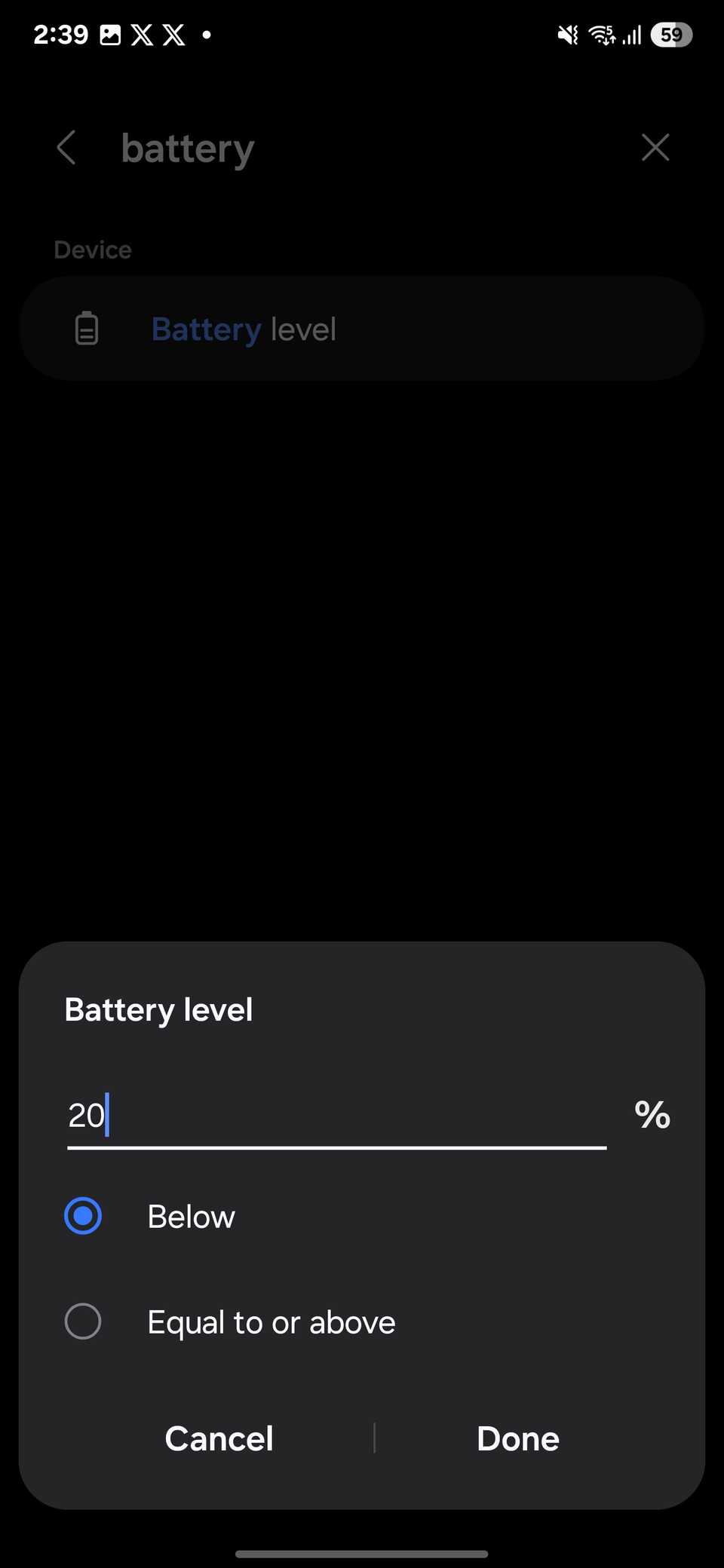
Task: Tap an X notification icon in the status bar
Action: pyautogui.click(x=143, y=34)
